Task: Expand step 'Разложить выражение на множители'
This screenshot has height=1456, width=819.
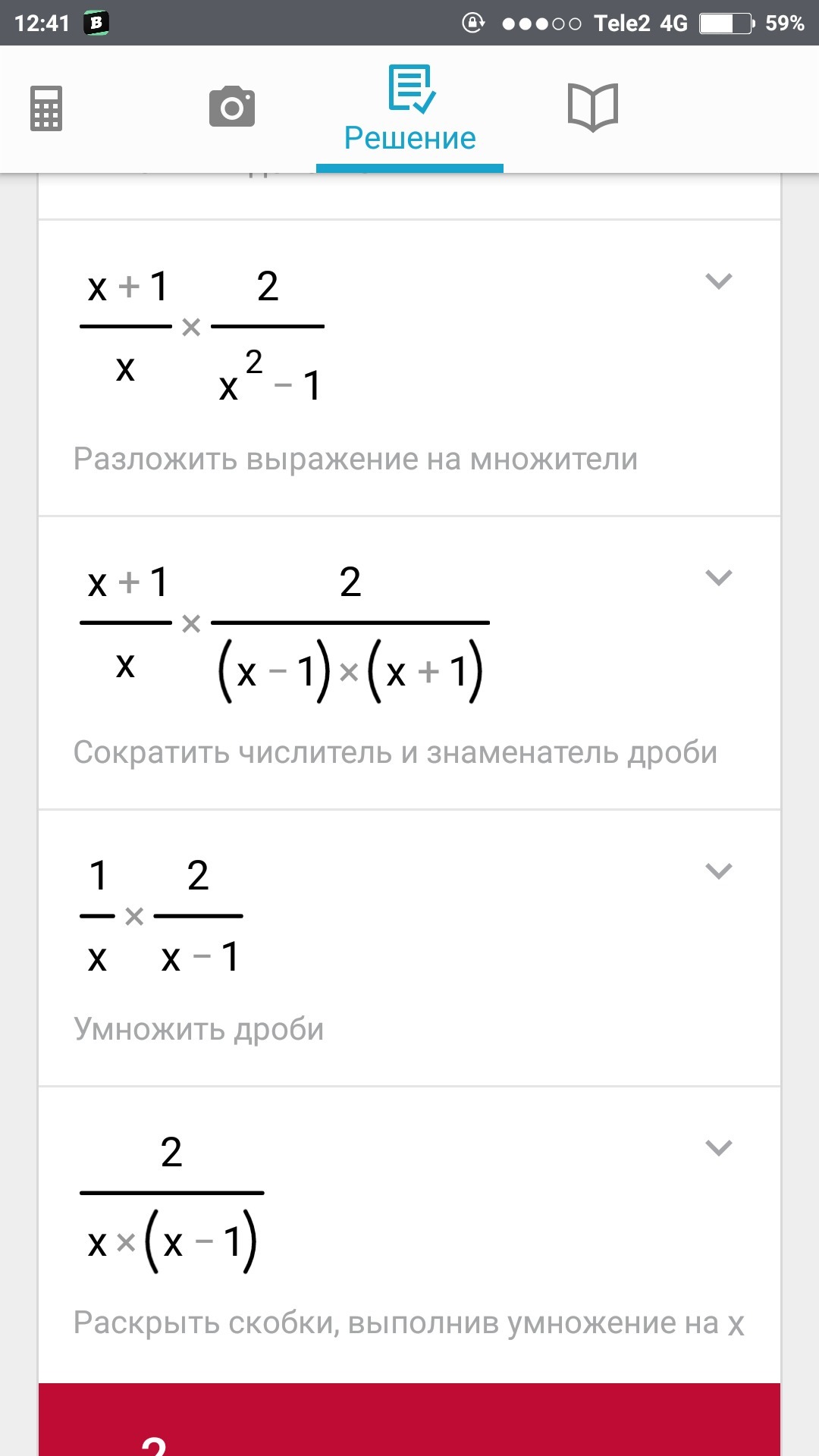Action: pyautogui.click(x=718, y=281)
